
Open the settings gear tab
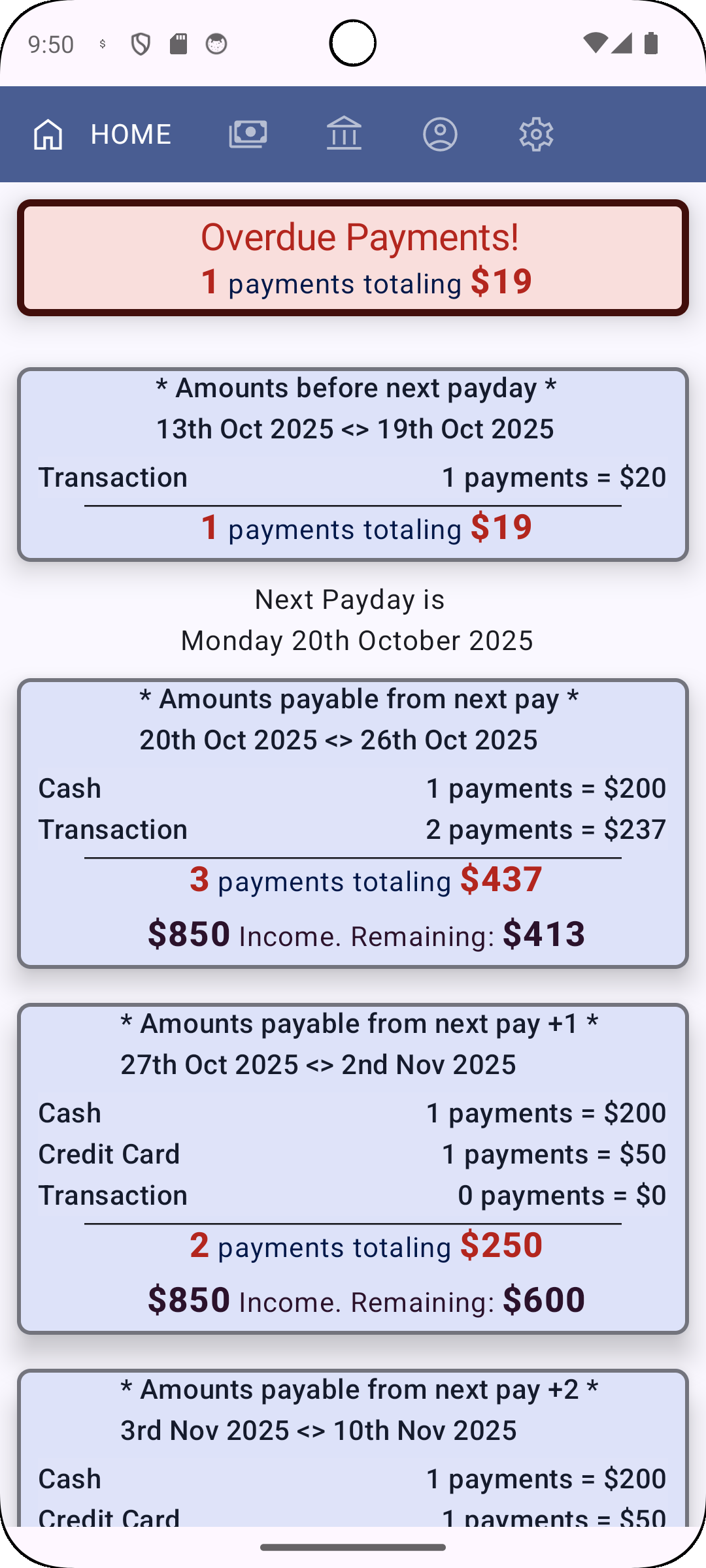click(536, 135)
